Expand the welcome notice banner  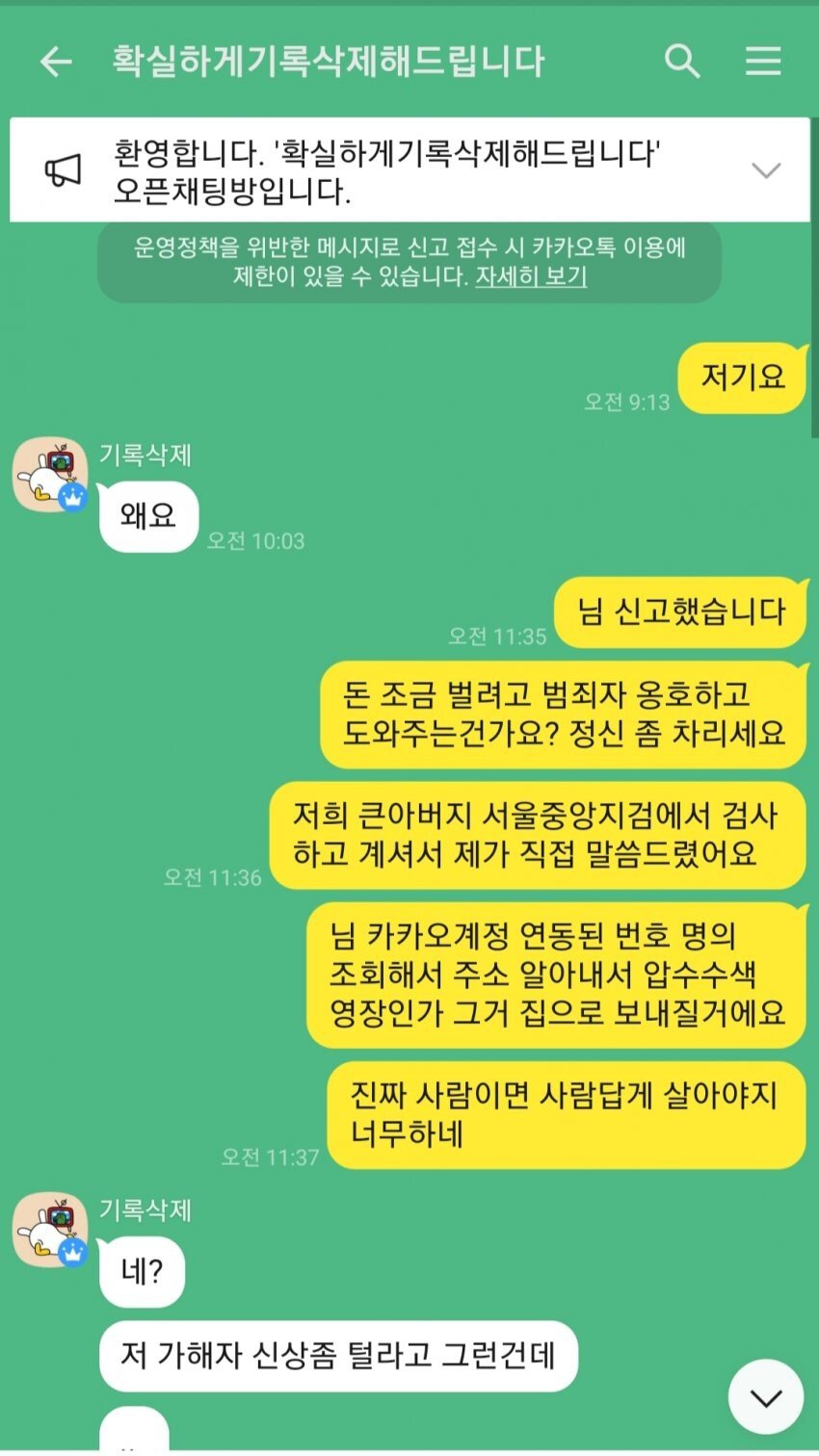point(765,170)
